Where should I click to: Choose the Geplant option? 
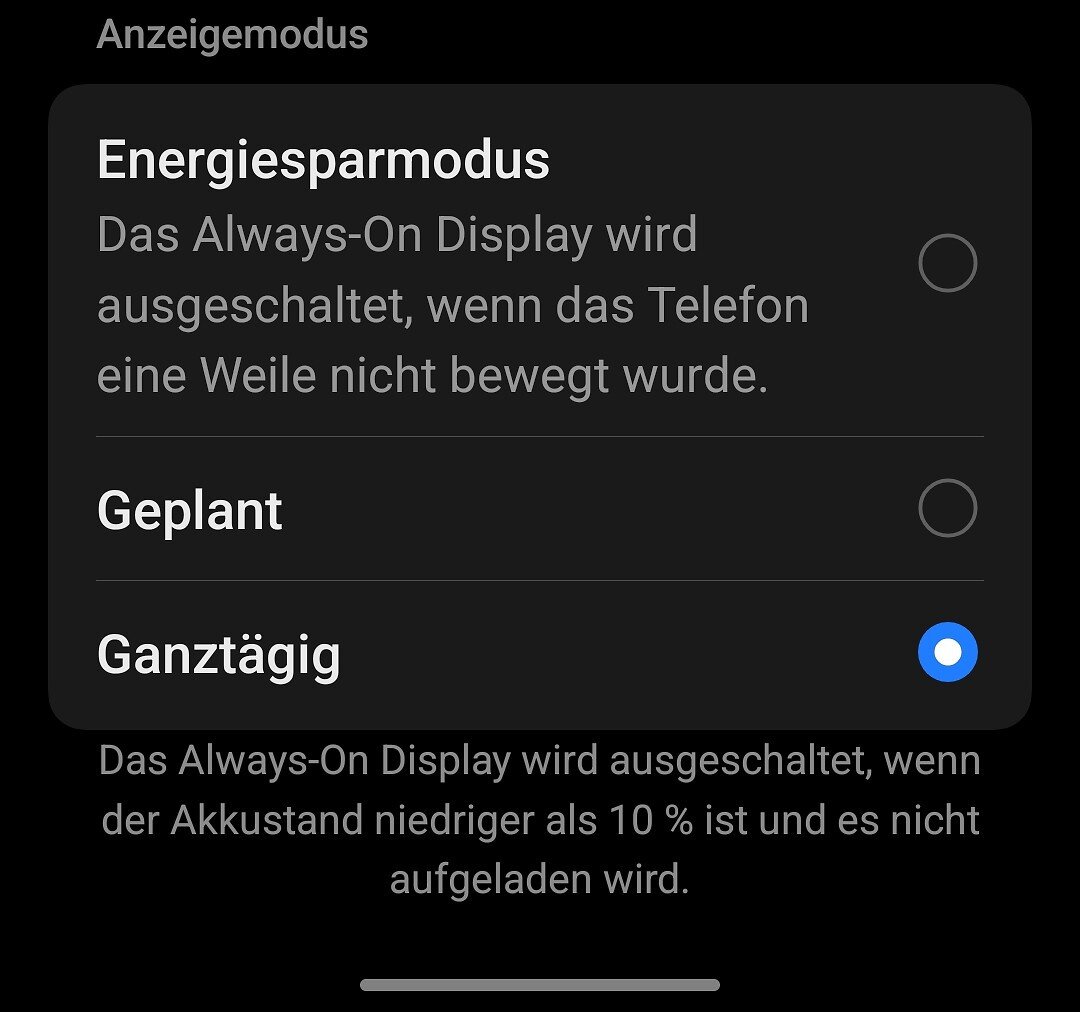tap(946, 508)
